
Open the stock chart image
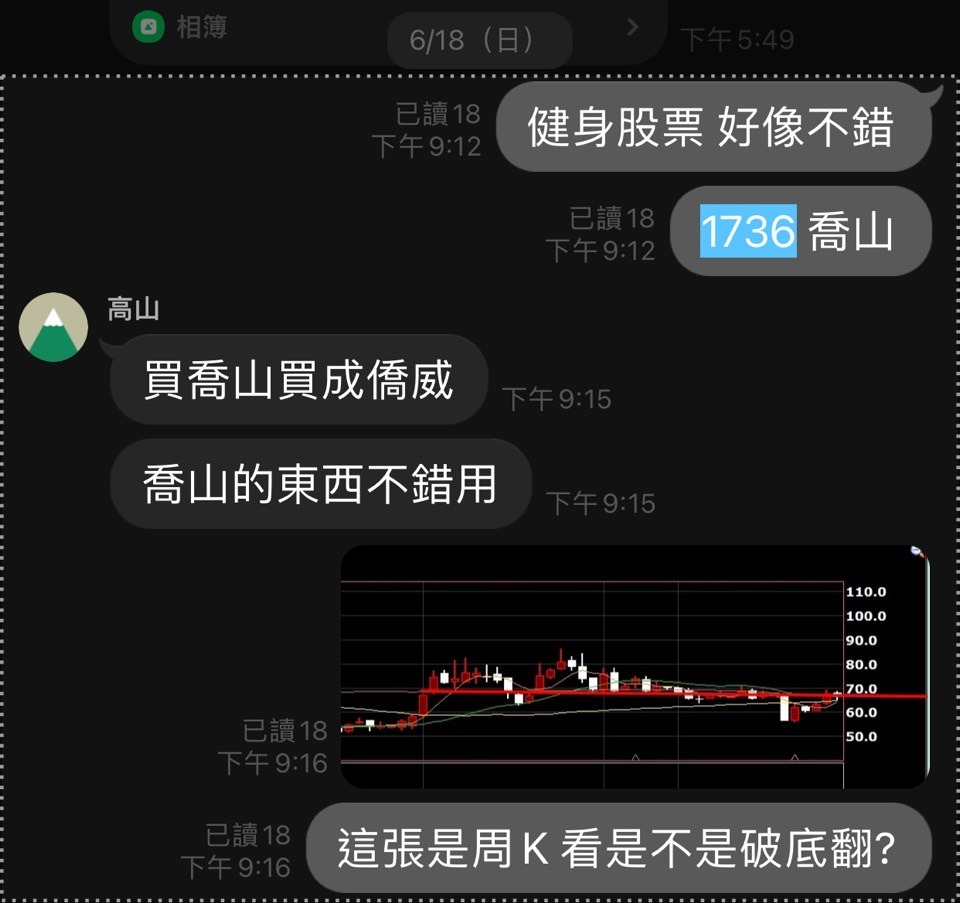634,666
